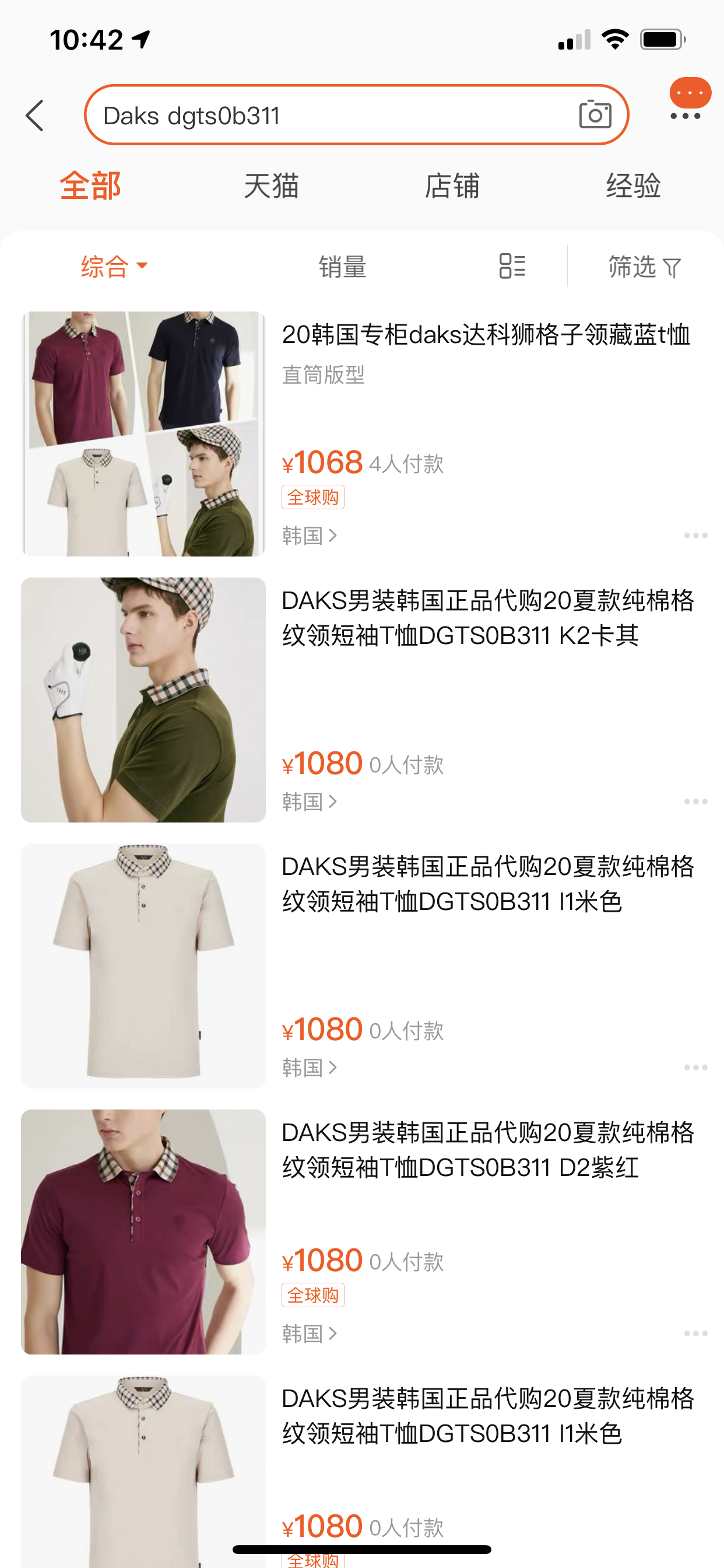The image size is (724, 1568).
Task: Open more options for the K2卡其 item
Action: [695, 801]
